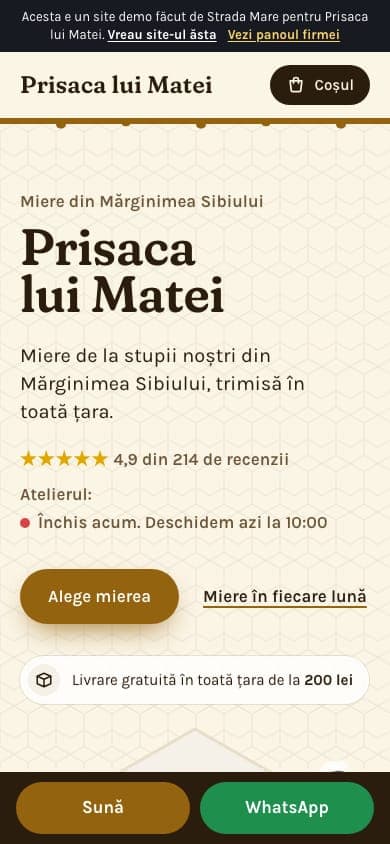The image size is (390, 844).
Task: Start a WhatsApp conversation
Action: 287,807
